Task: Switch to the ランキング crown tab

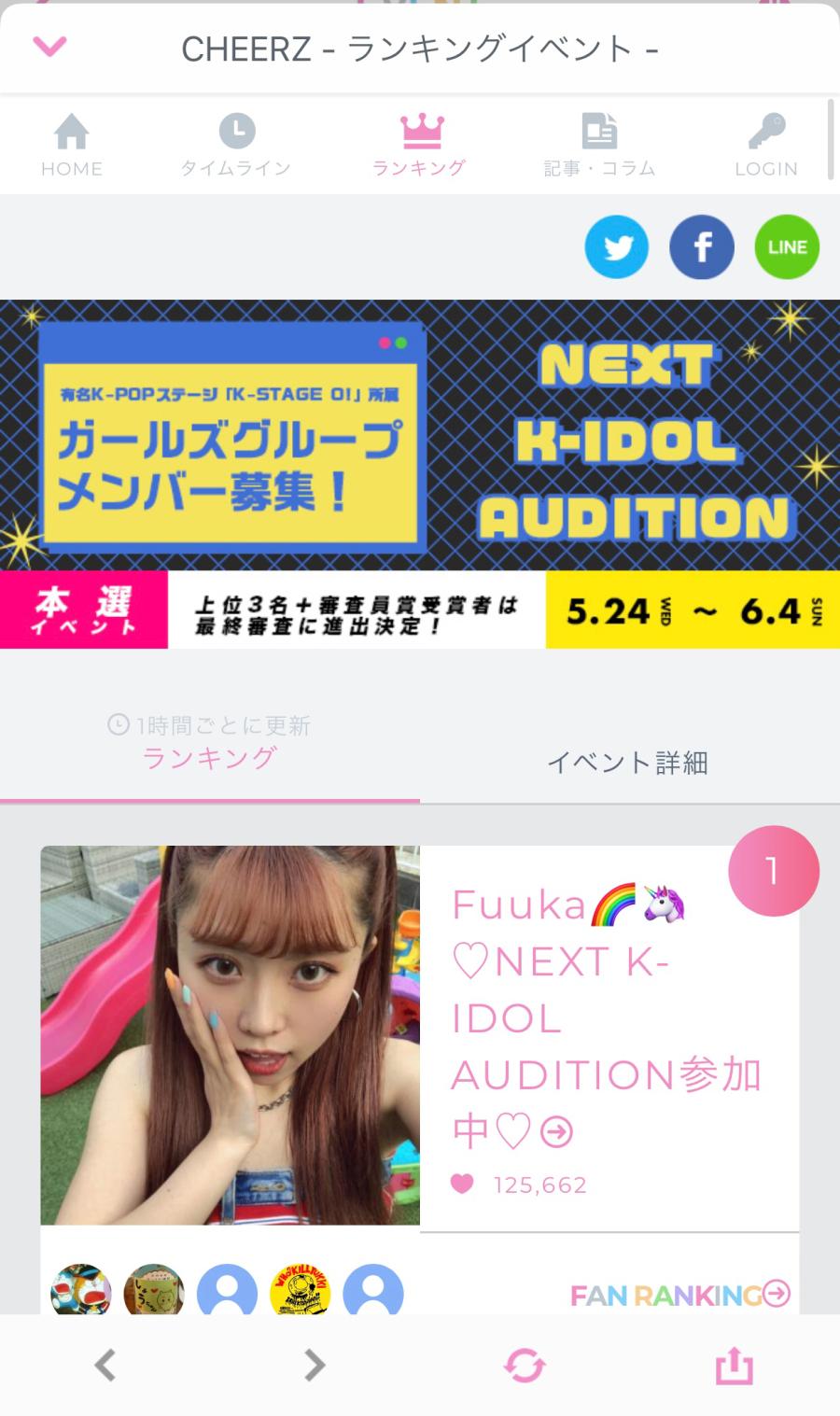Action: pyautogui.click(x=420, y=145)
